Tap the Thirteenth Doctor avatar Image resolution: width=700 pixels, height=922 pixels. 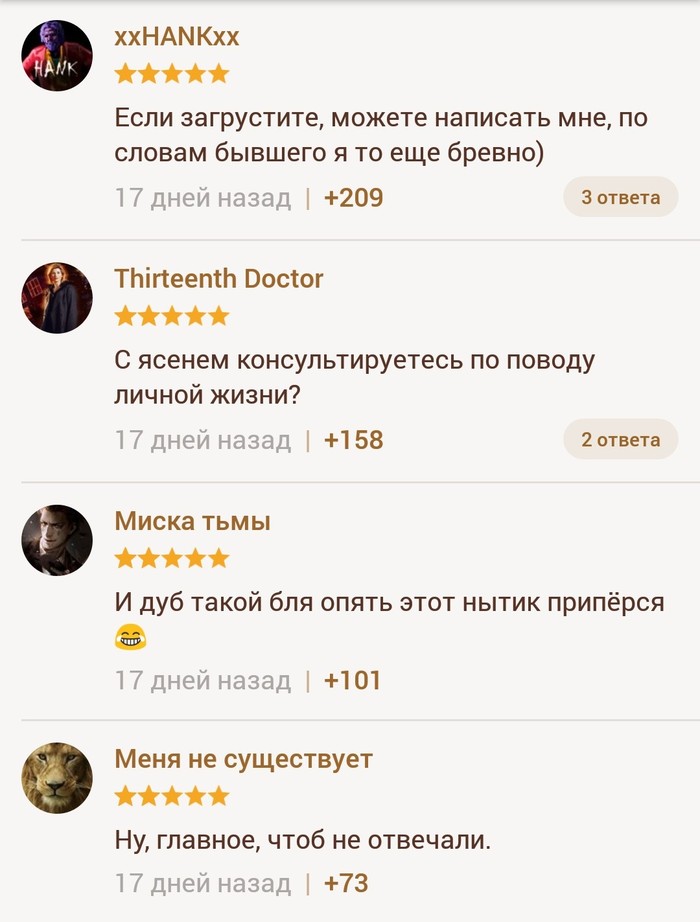coord(57,298)
